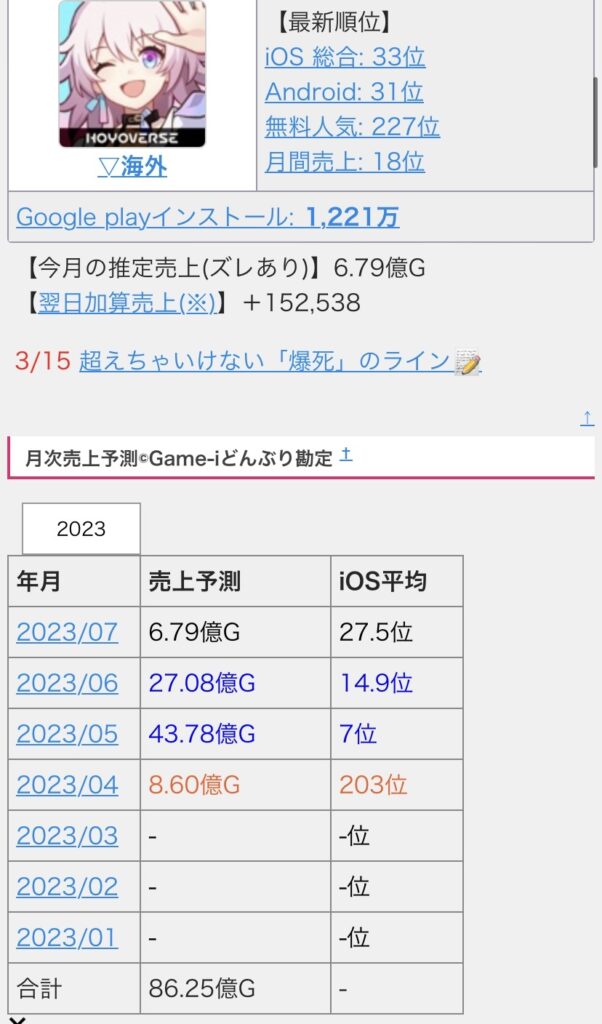This screenshot has height=1024, width=602.
Task: Open the 2023/07 monthly link
Action: click(x=67, y=632)
